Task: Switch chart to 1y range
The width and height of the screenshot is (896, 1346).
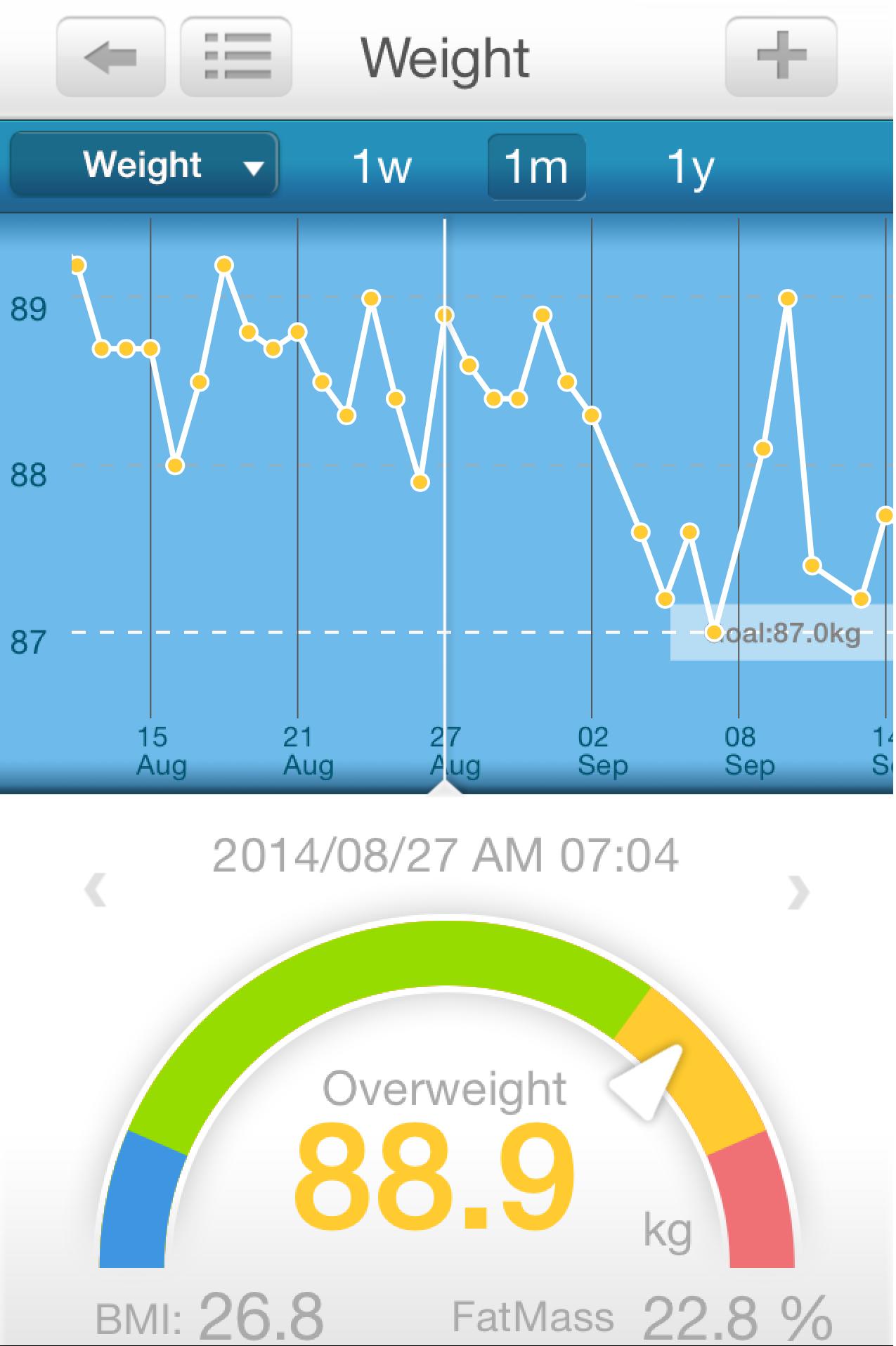Action: (690, 167)
